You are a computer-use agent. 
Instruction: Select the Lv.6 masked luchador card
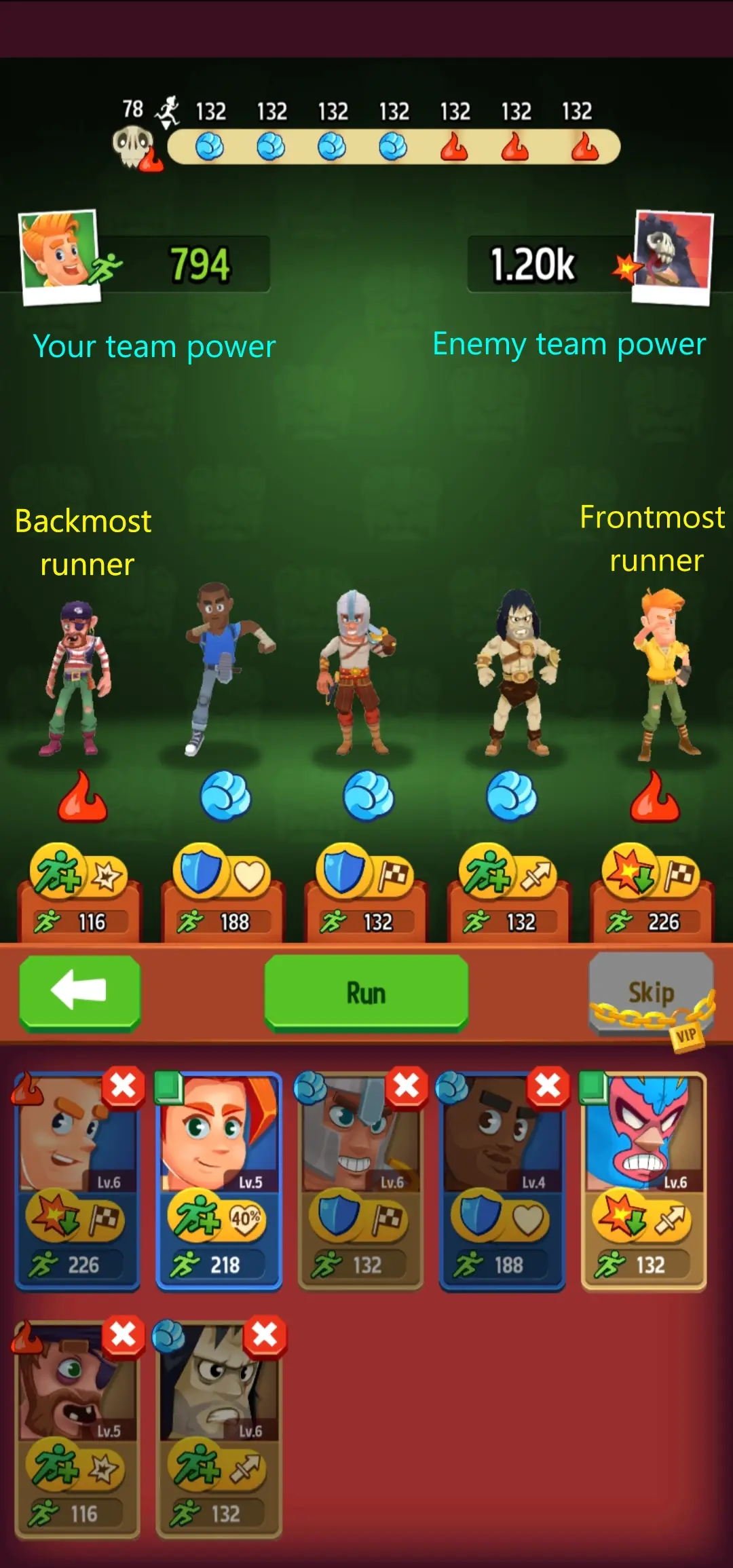643,1181
